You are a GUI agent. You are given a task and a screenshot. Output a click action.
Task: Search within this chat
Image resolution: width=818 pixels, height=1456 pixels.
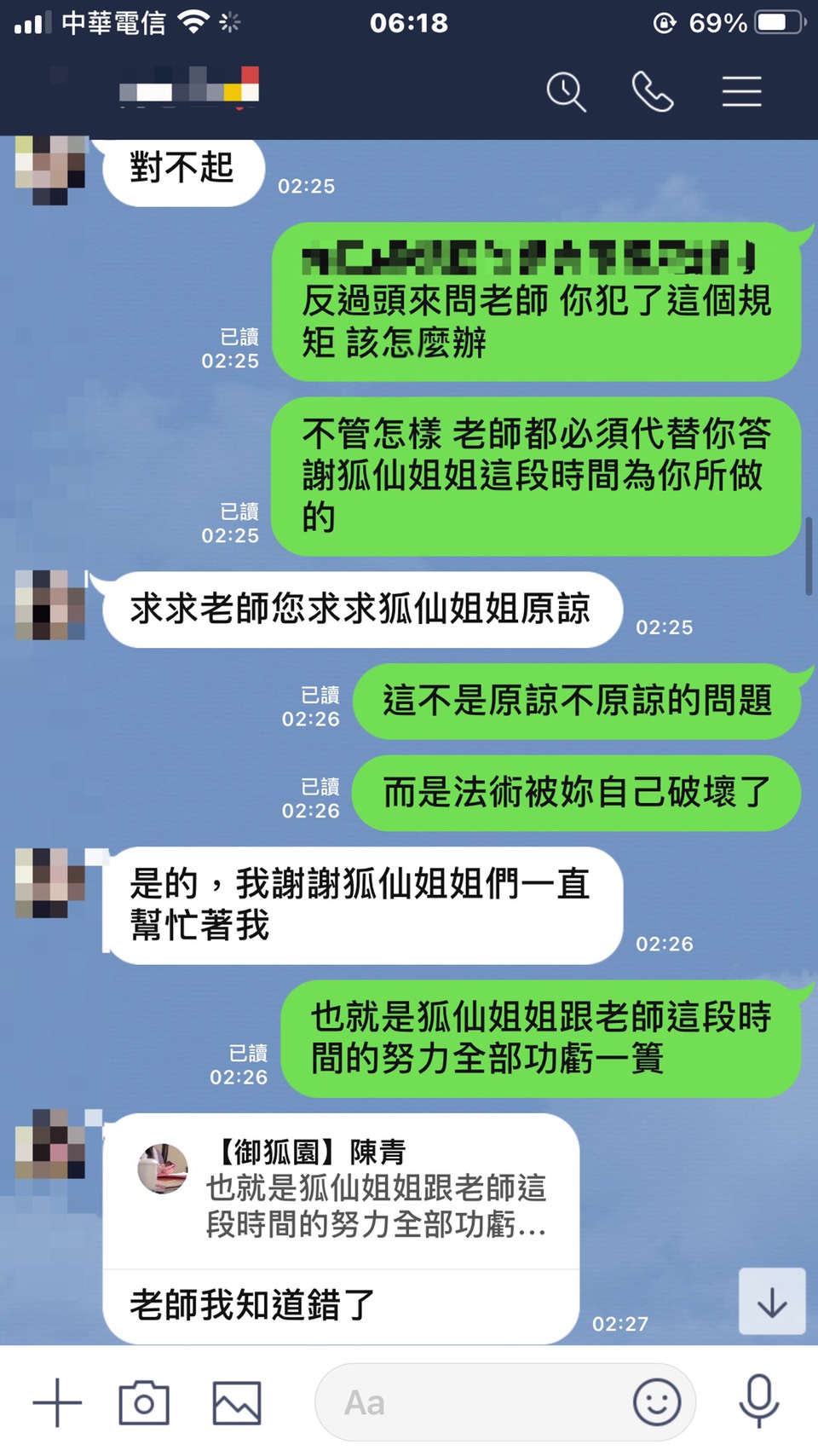click(x=566, y=92)
